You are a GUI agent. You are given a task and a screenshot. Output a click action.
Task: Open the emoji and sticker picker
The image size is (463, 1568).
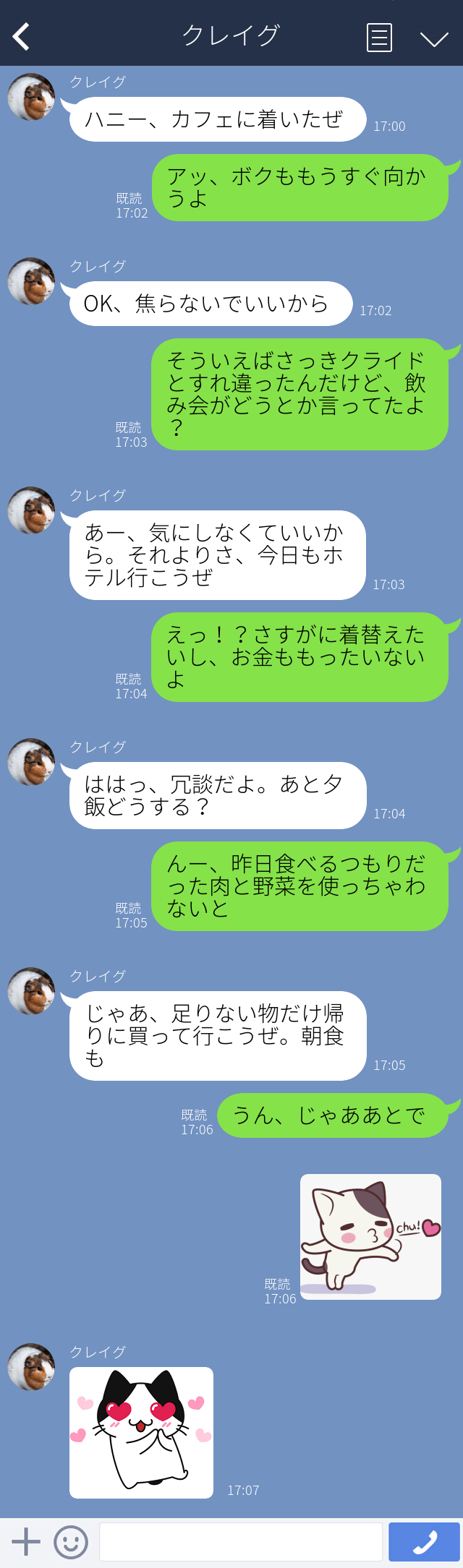(x=71, y=1541)
